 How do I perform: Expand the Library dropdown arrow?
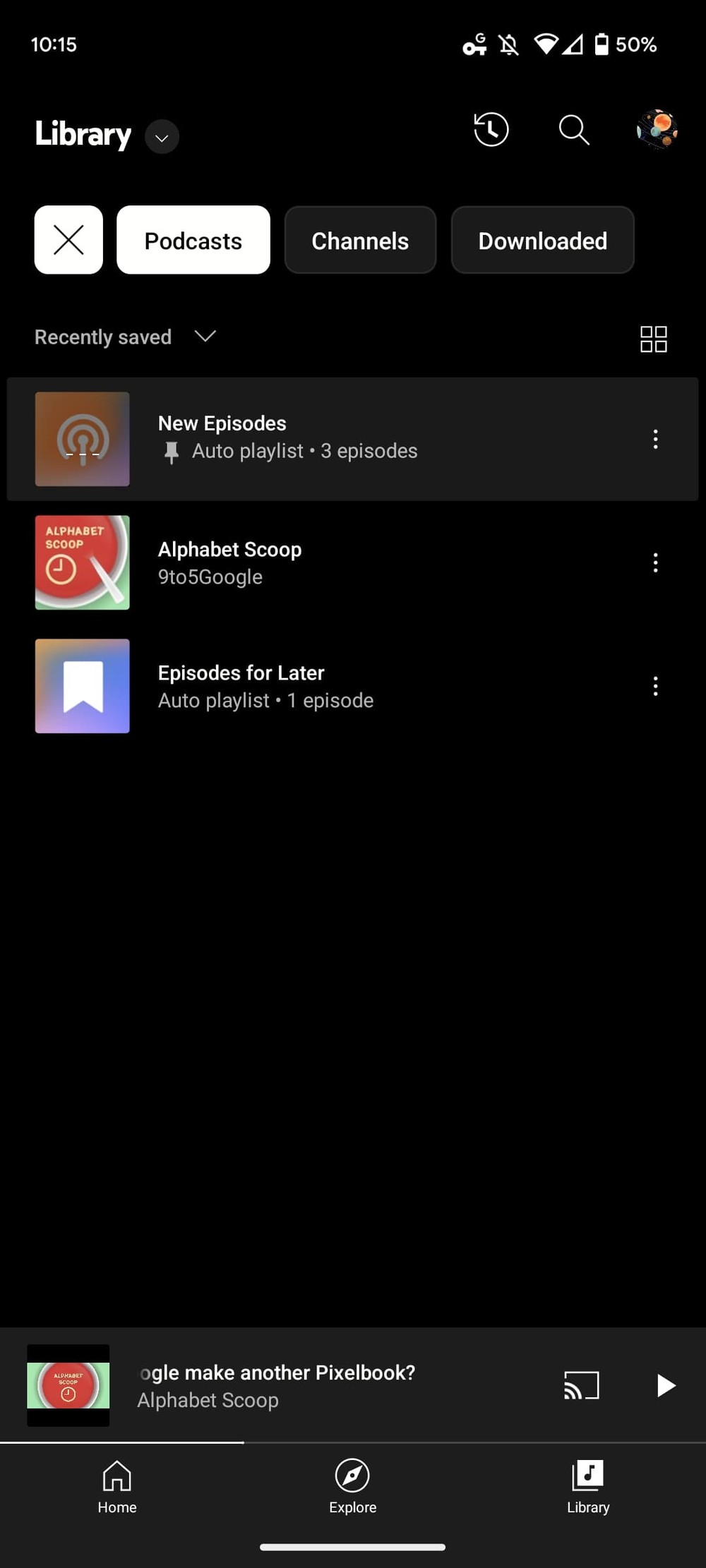(x=162, y=137)
